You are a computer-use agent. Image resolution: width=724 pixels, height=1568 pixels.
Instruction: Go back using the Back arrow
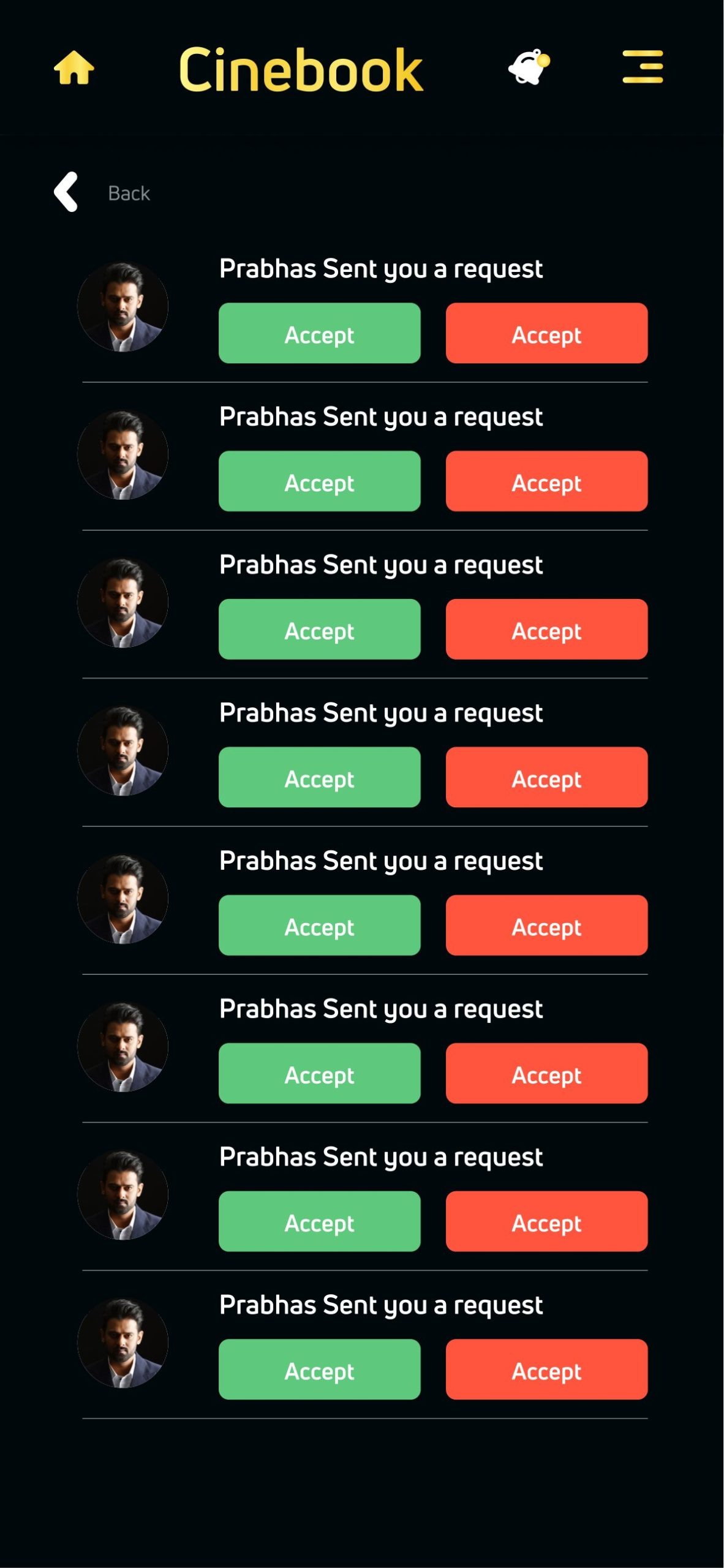click(x=66, y=192)
